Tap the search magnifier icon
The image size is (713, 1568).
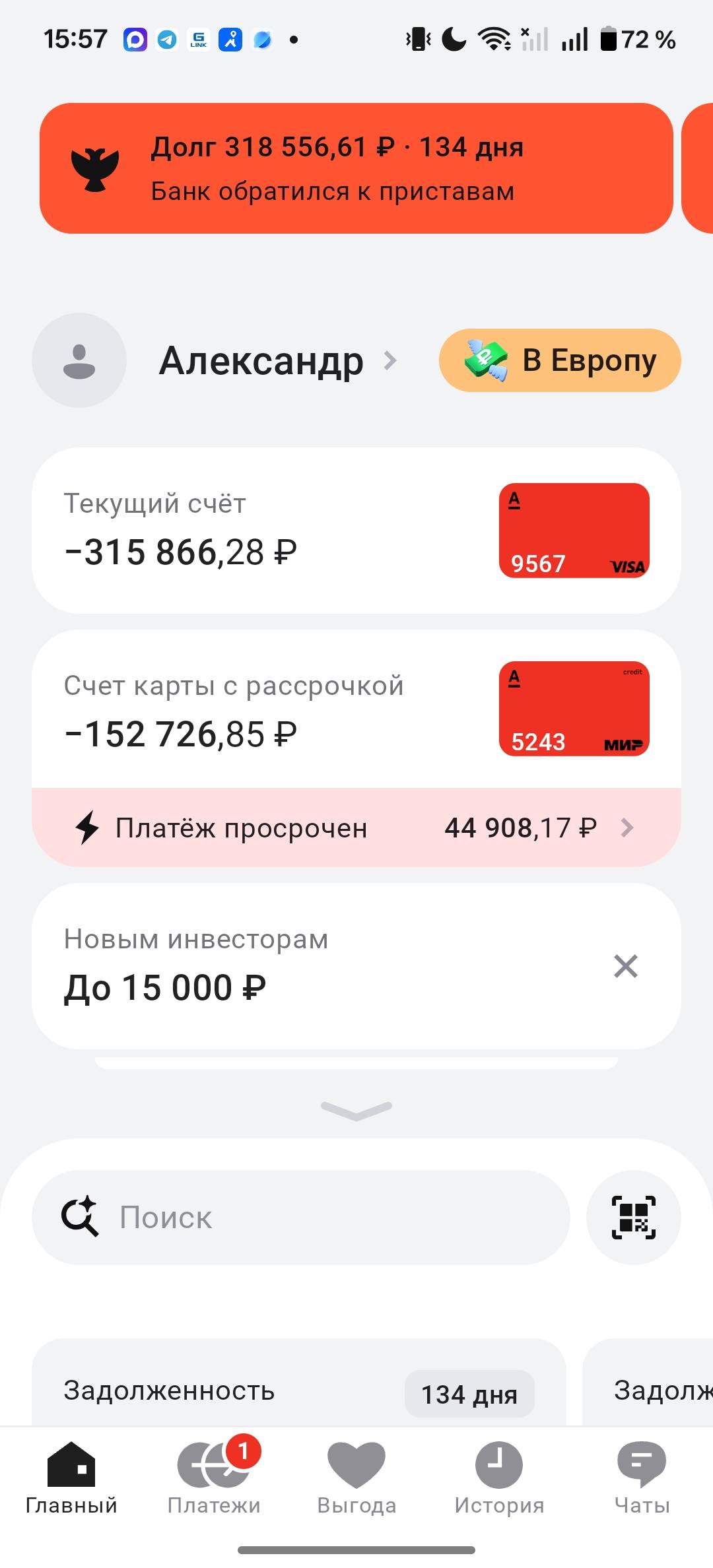(x=79, y=1218)
